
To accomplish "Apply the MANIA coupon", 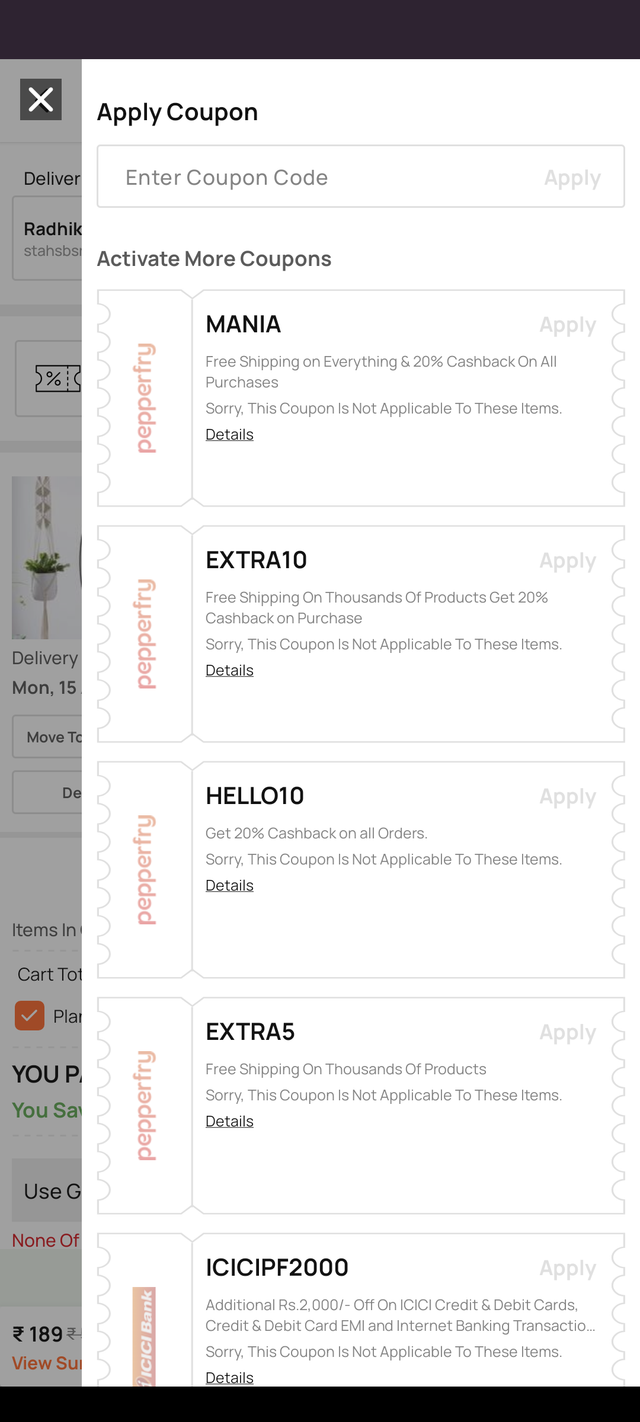I will [567, 325].
